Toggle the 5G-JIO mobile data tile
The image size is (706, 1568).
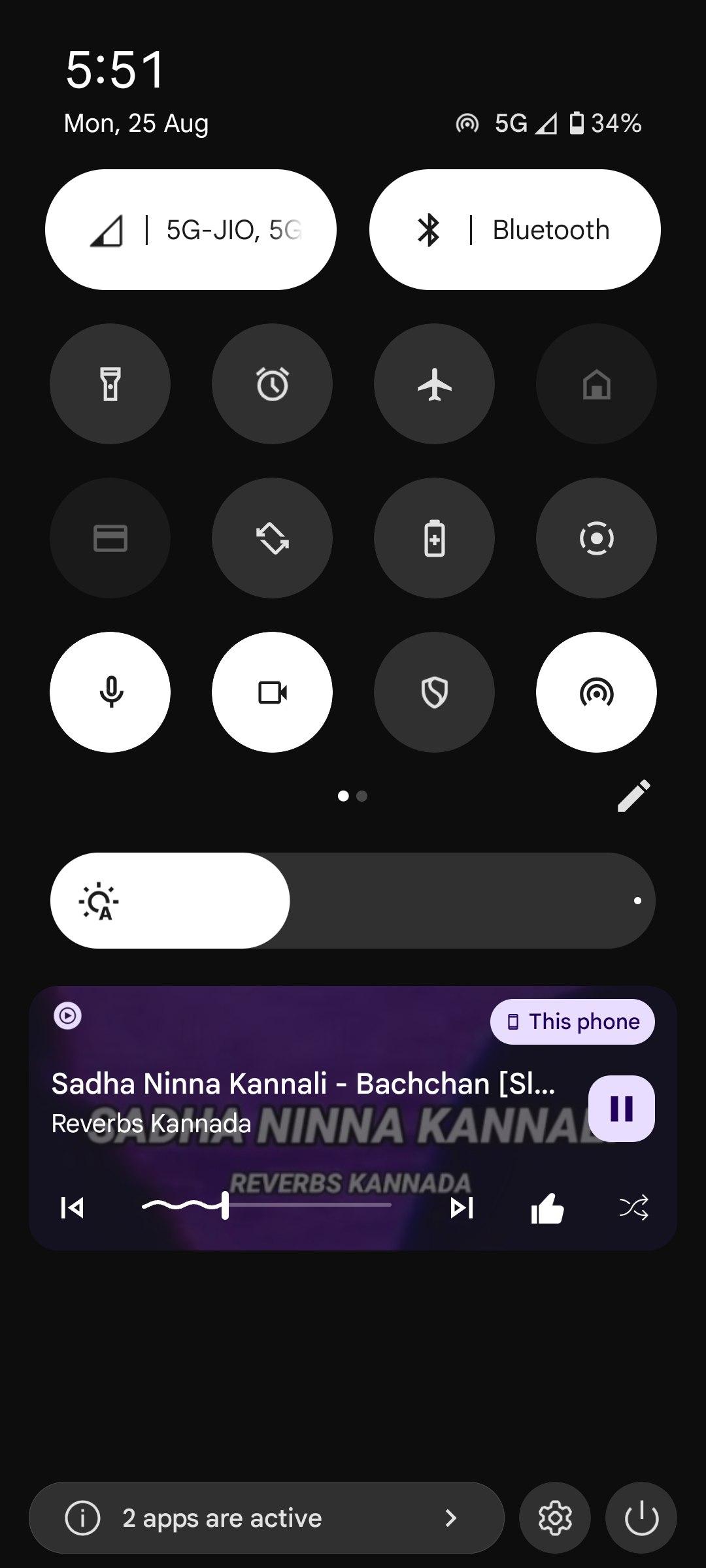pos(190,229)
